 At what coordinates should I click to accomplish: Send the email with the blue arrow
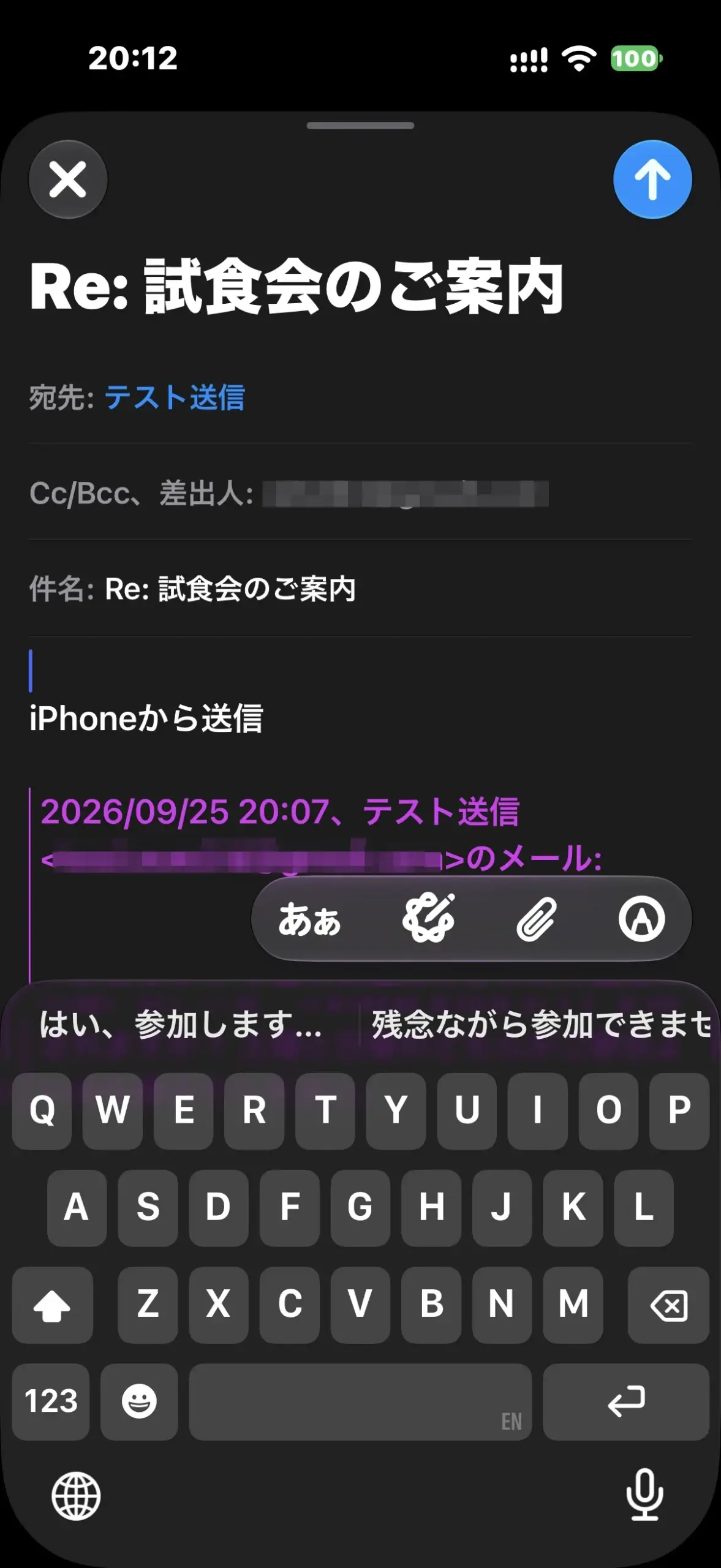point(652,179)
